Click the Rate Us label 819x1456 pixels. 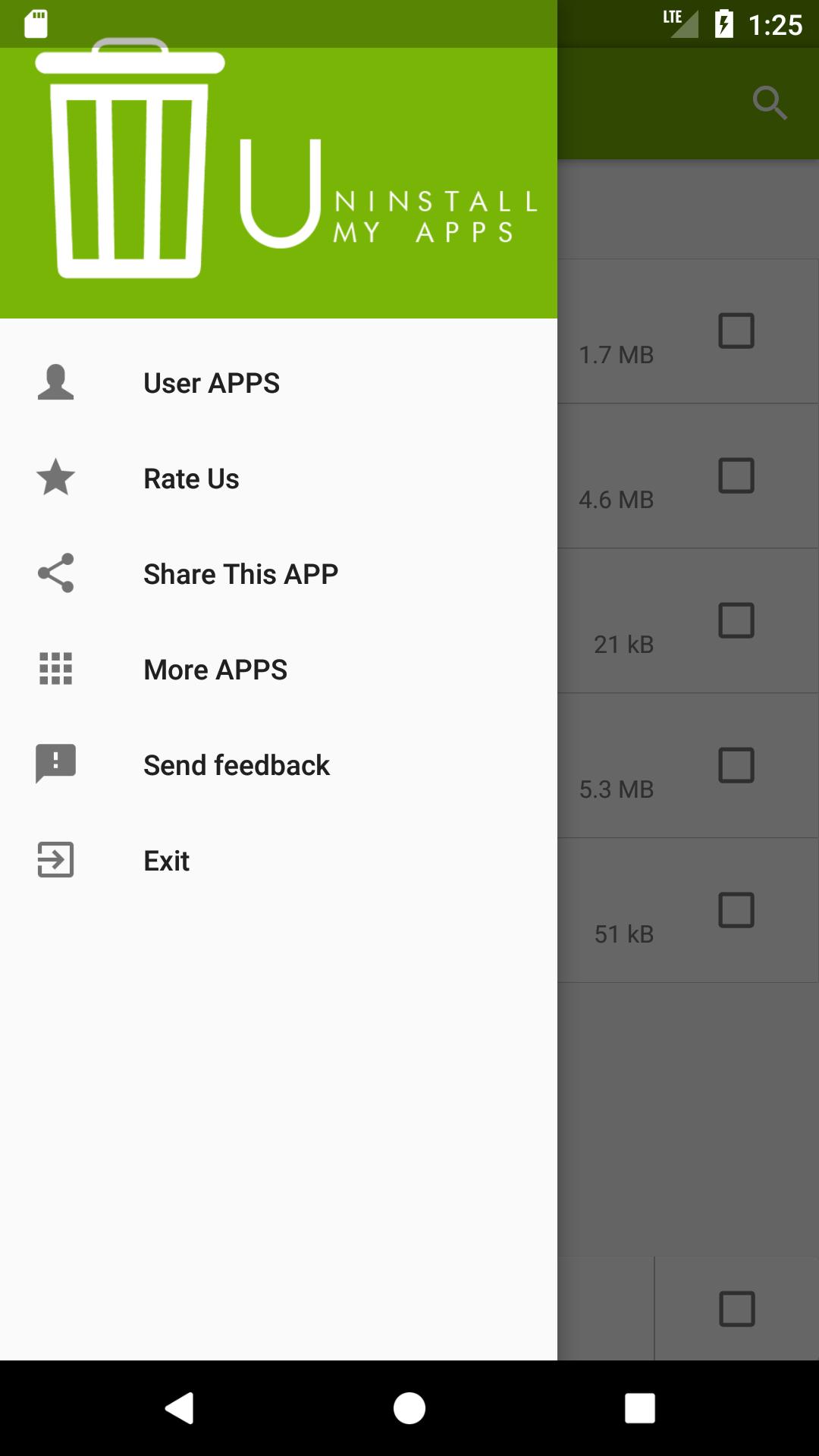click(x=190, y=479)
